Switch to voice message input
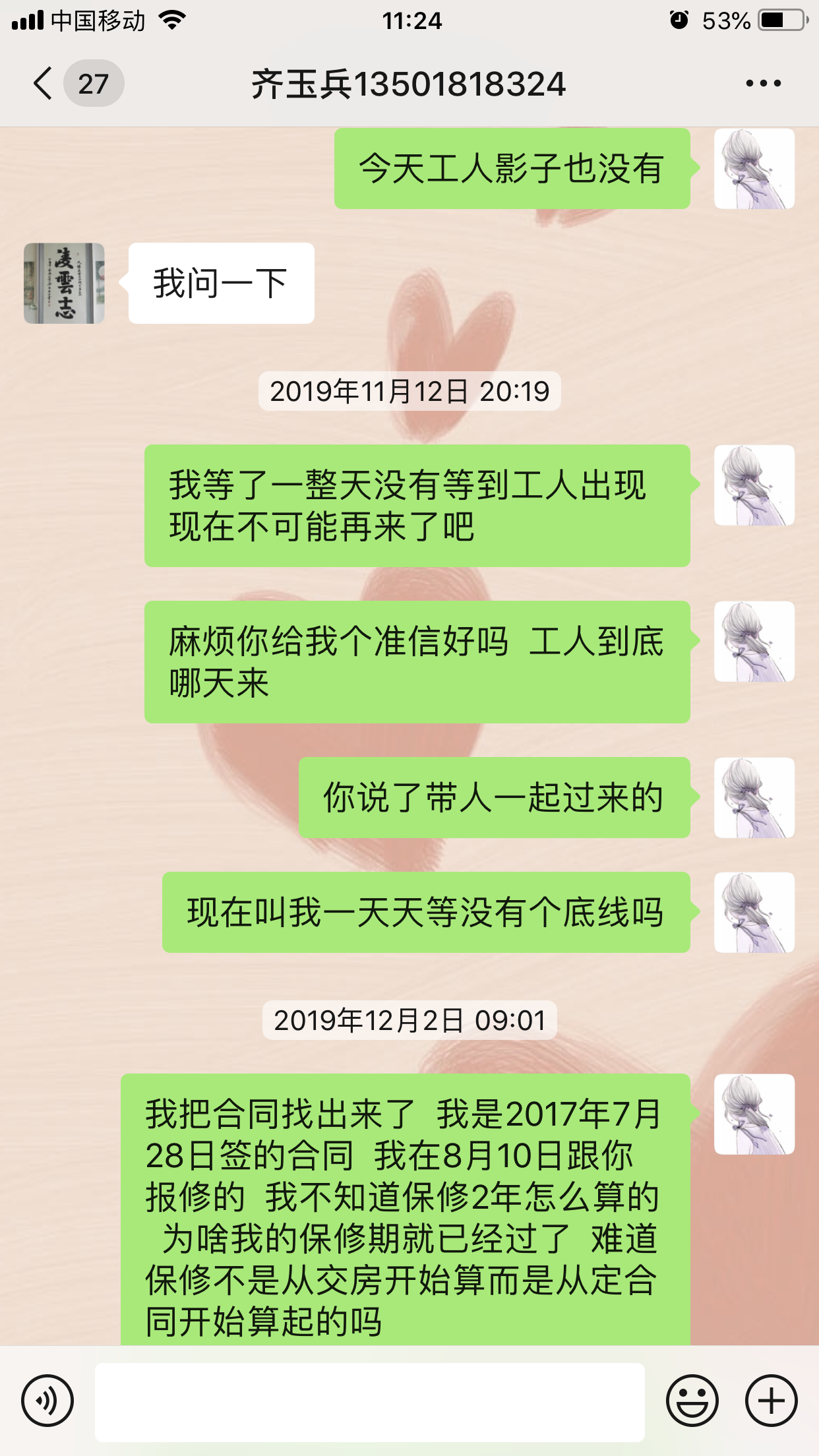The height and width of the screenshot is (1456, 819). pos(47,1401)
